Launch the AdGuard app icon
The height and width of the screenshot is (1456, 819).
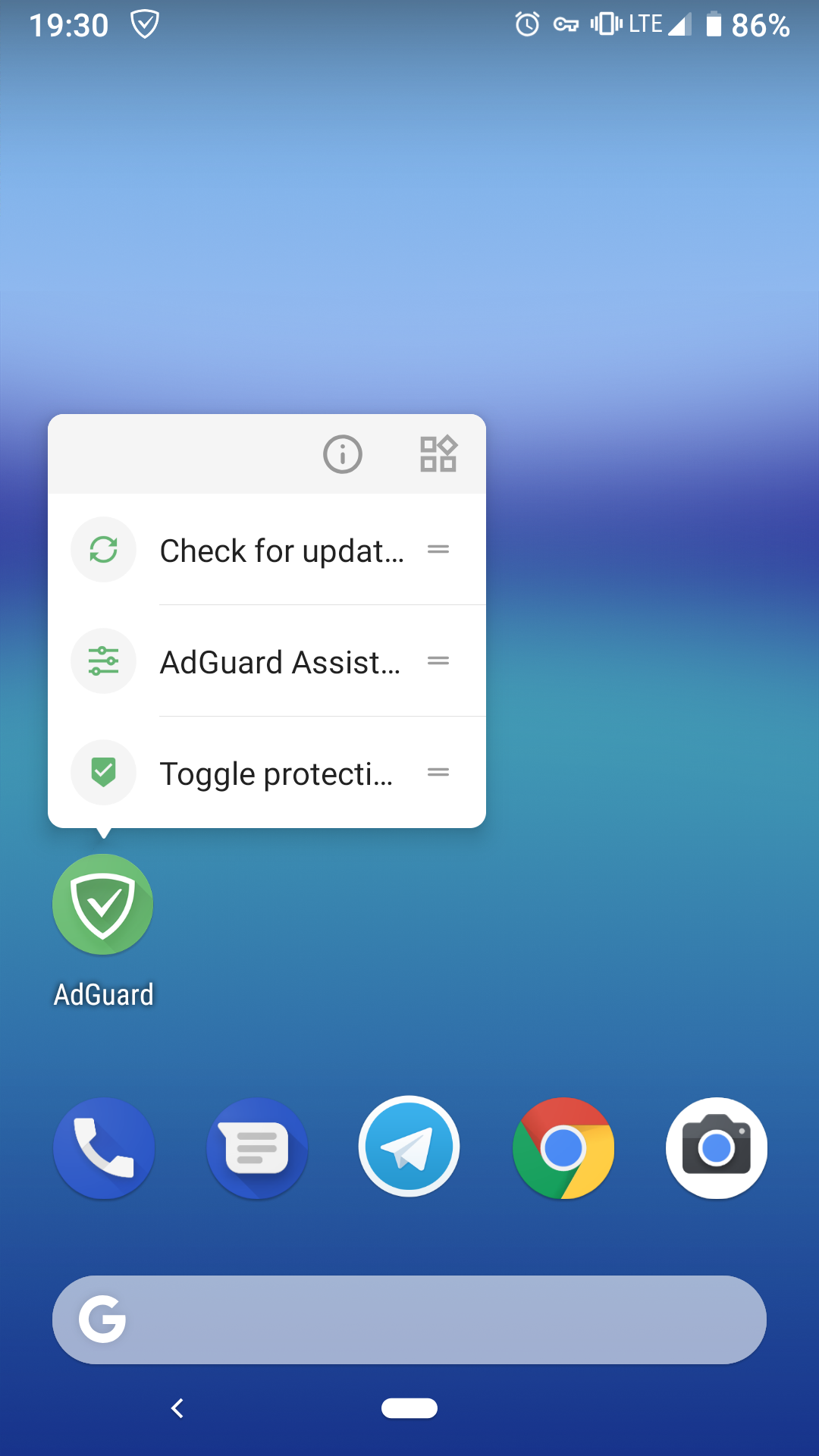(103, 905)
